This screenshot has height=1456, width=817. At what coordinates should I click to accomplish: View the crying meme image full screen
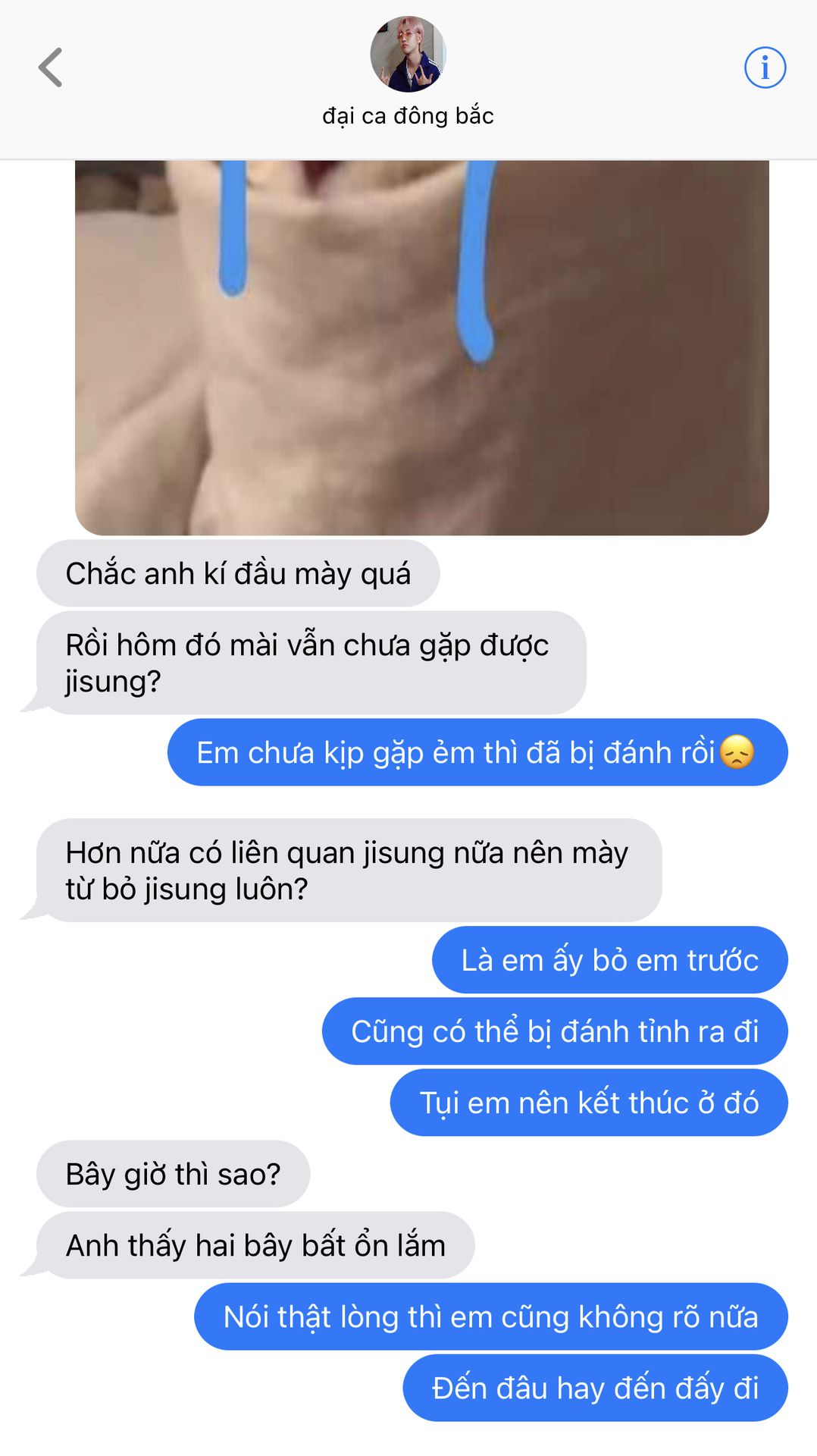422,347
